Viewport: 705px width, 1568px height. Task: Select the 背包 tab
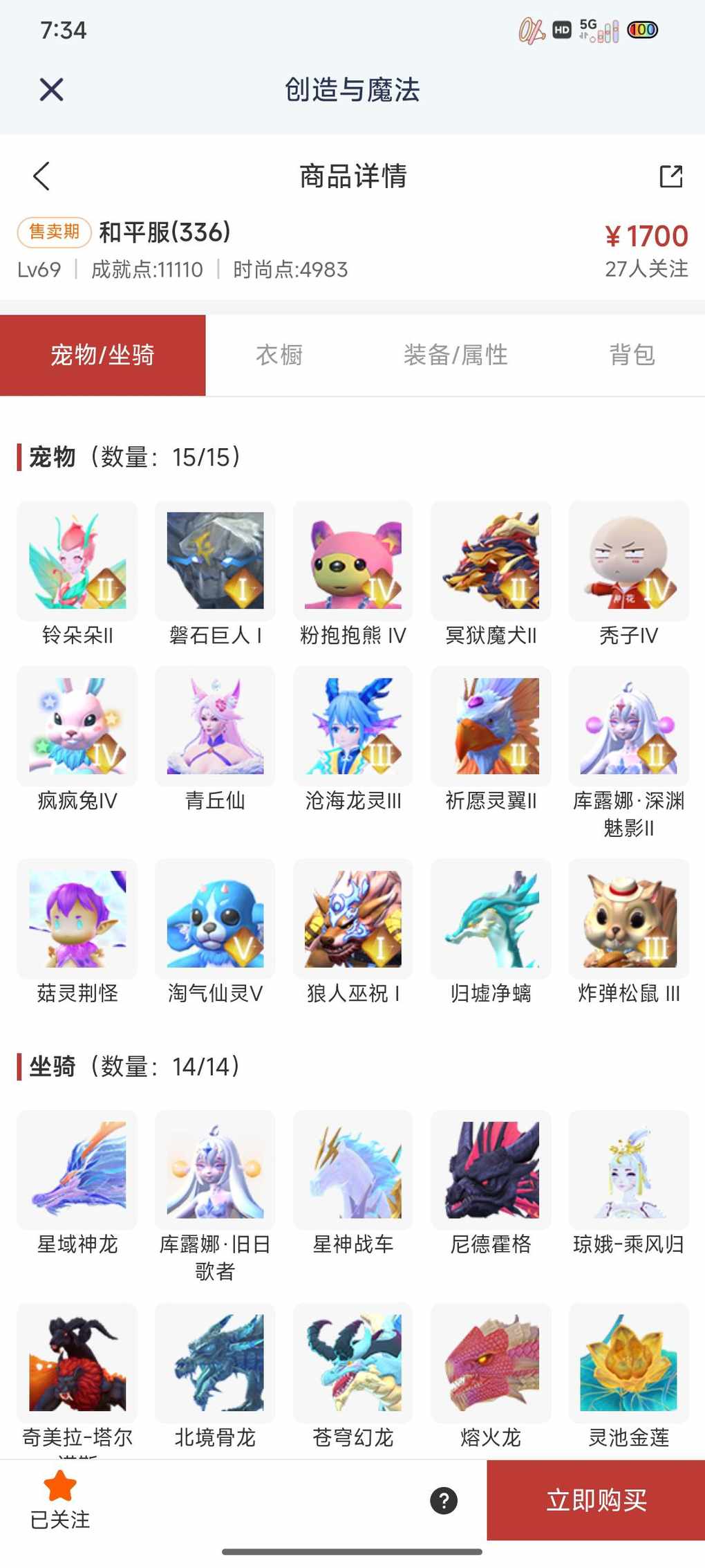632,356
